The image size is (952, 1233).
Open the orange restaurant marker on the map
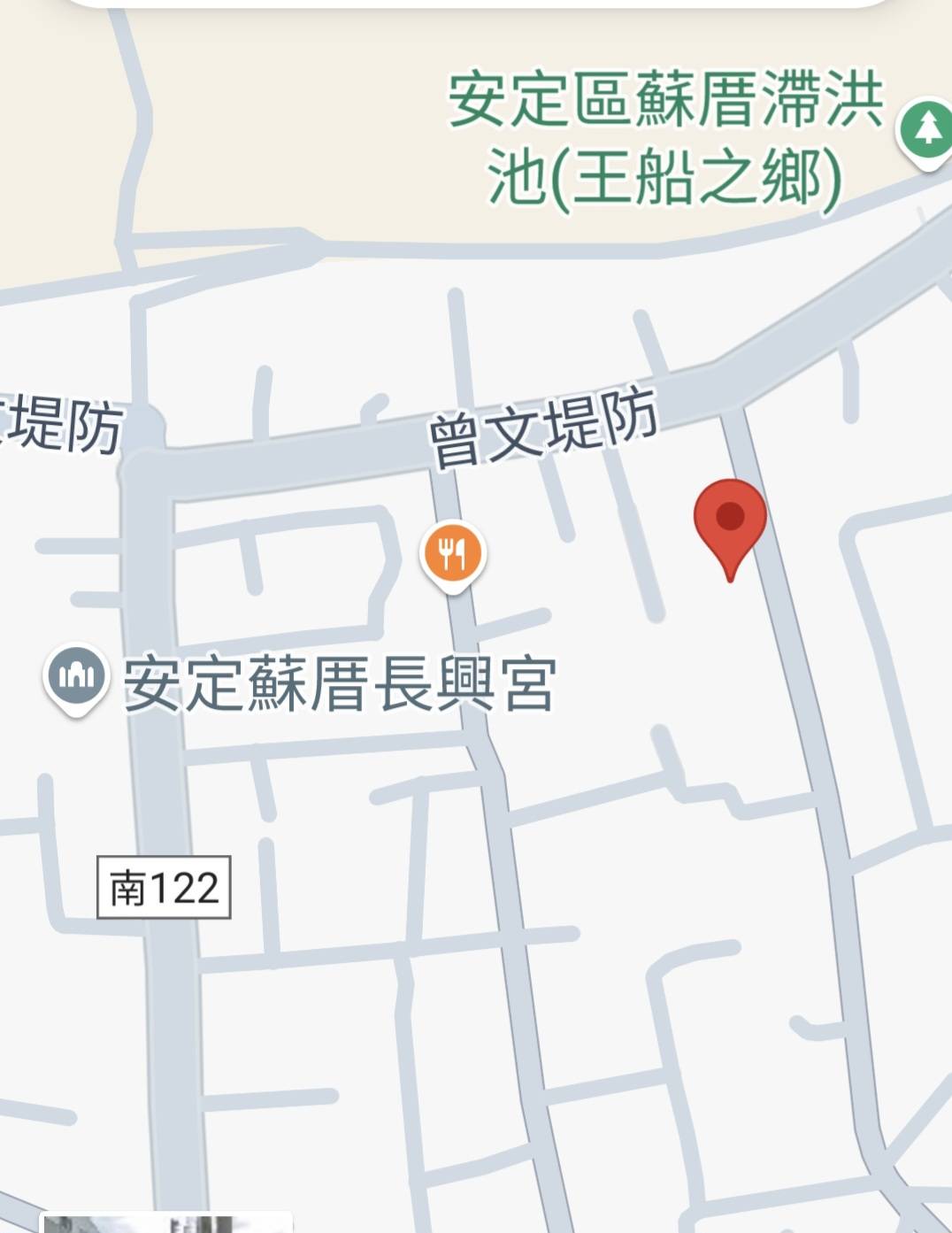tap(452, 554)
